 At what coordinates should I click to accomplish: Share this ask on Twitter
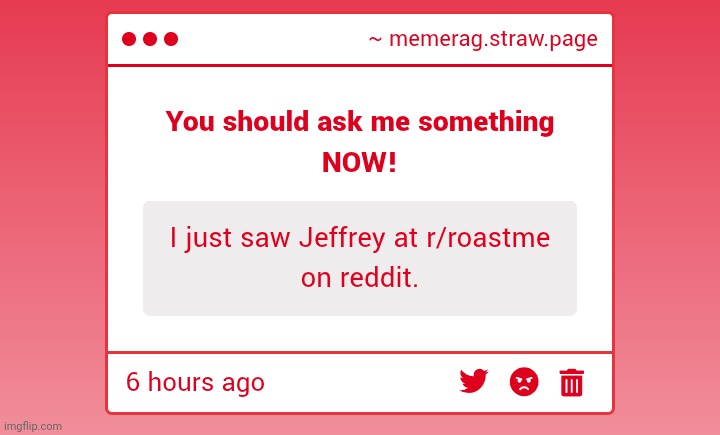(x=474, y=381)
